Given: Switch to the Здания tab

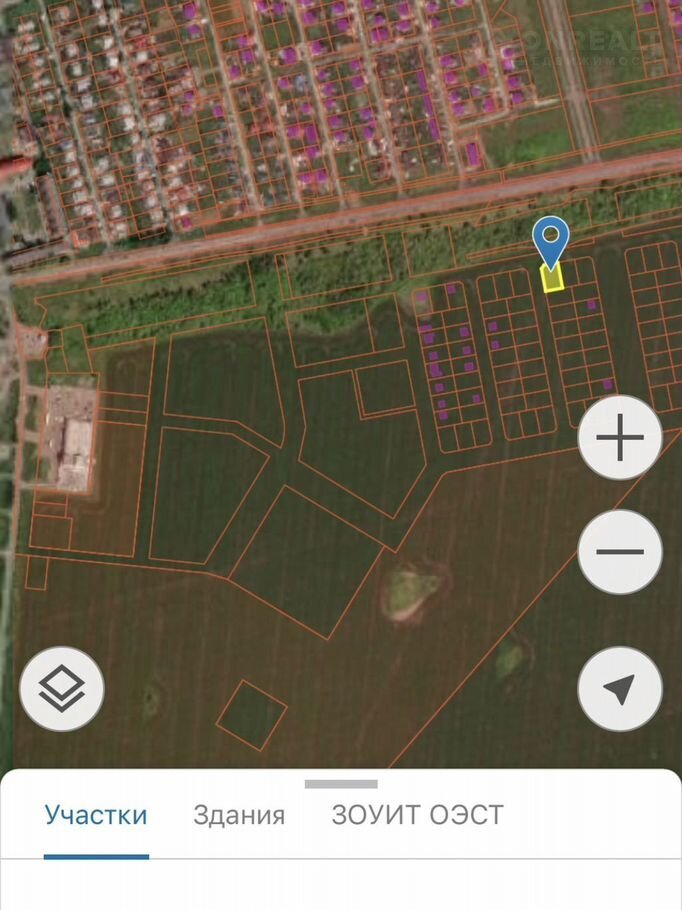Looking at the screenshot, I should pos(239,815).
